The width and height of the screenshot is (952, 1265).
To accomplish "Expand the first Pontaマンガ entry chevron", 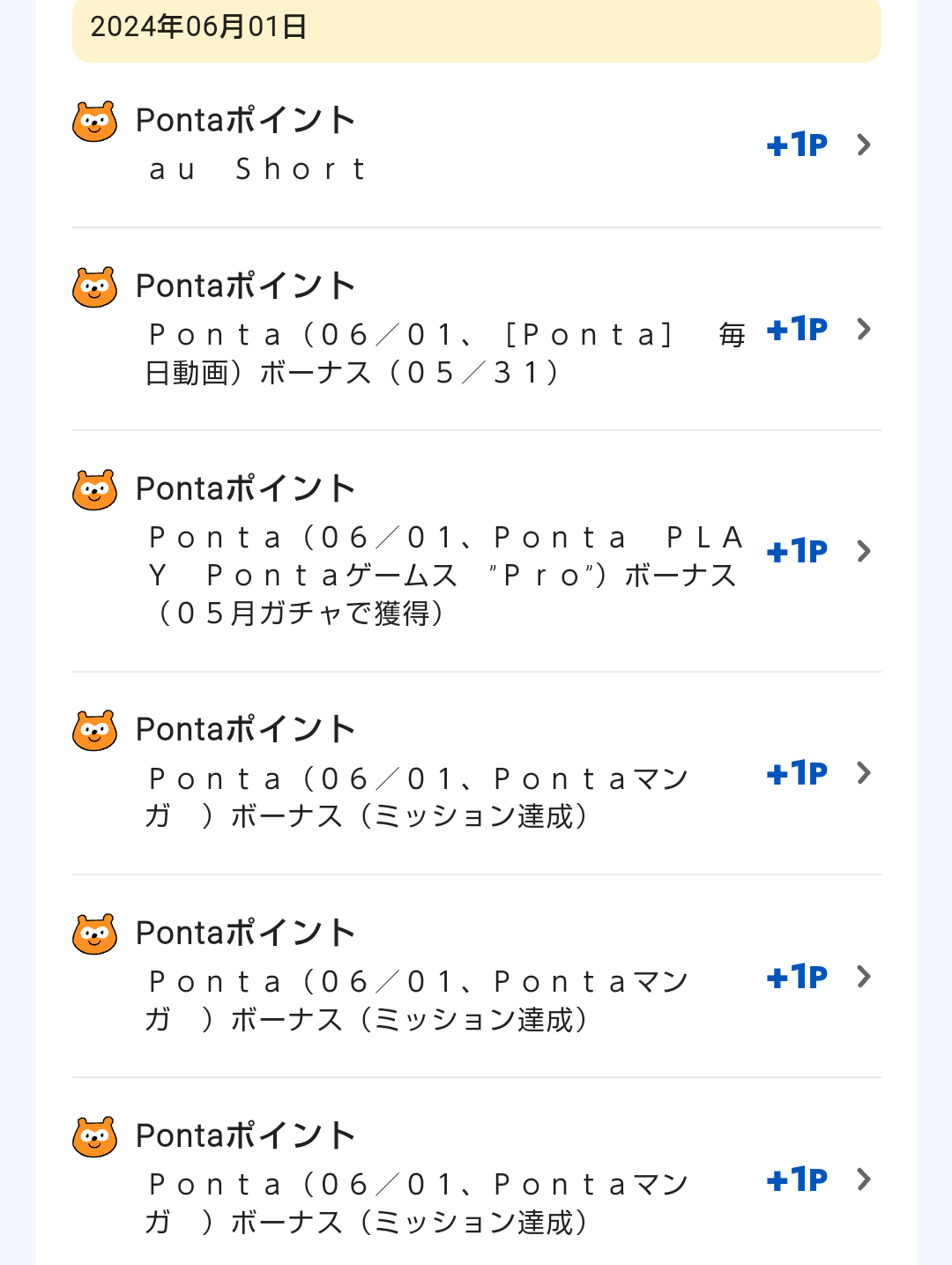I will pos(862,773).
